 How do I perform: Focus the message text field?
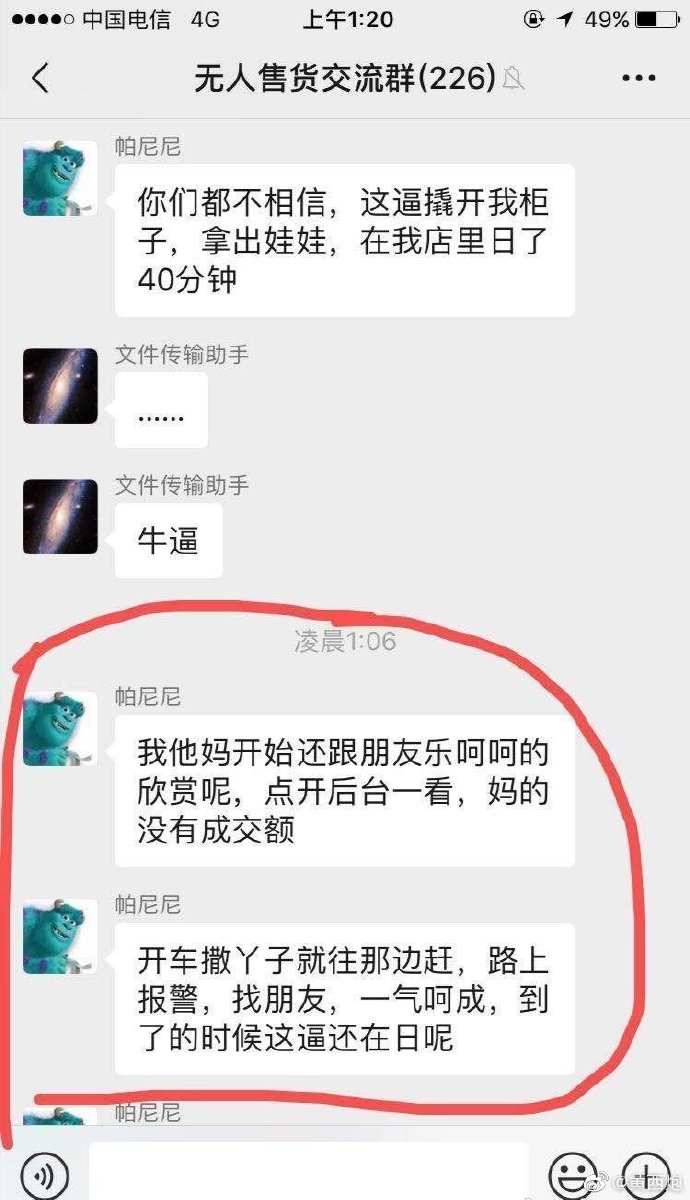point(308,1172)
